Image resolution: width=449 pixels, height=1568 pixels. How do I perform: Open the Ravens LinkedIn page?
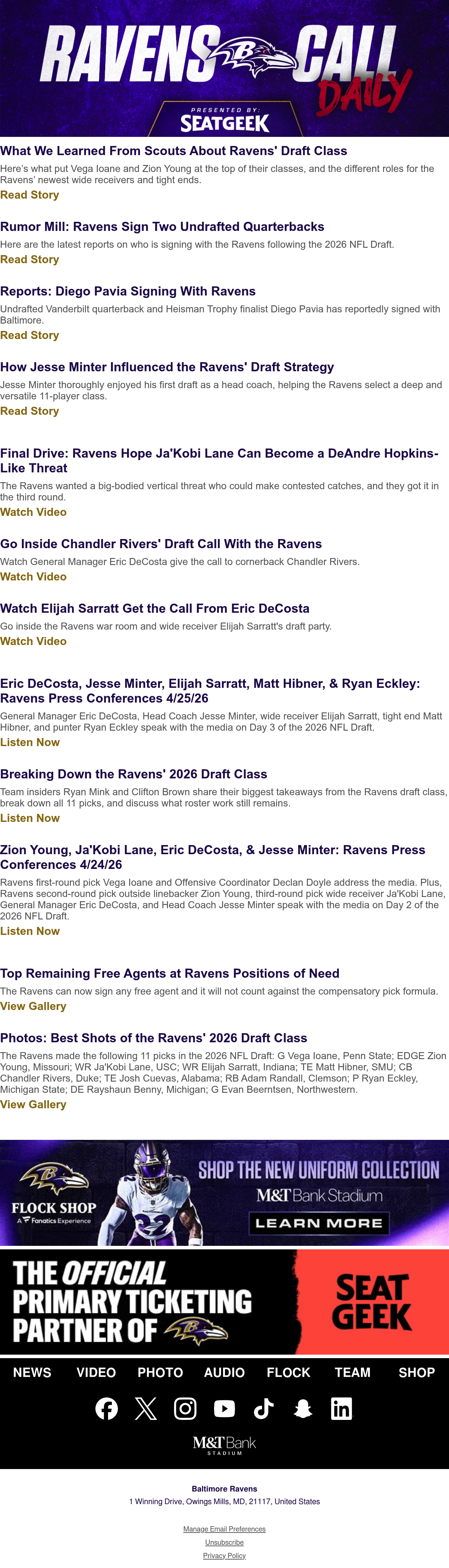[341, 1409]
